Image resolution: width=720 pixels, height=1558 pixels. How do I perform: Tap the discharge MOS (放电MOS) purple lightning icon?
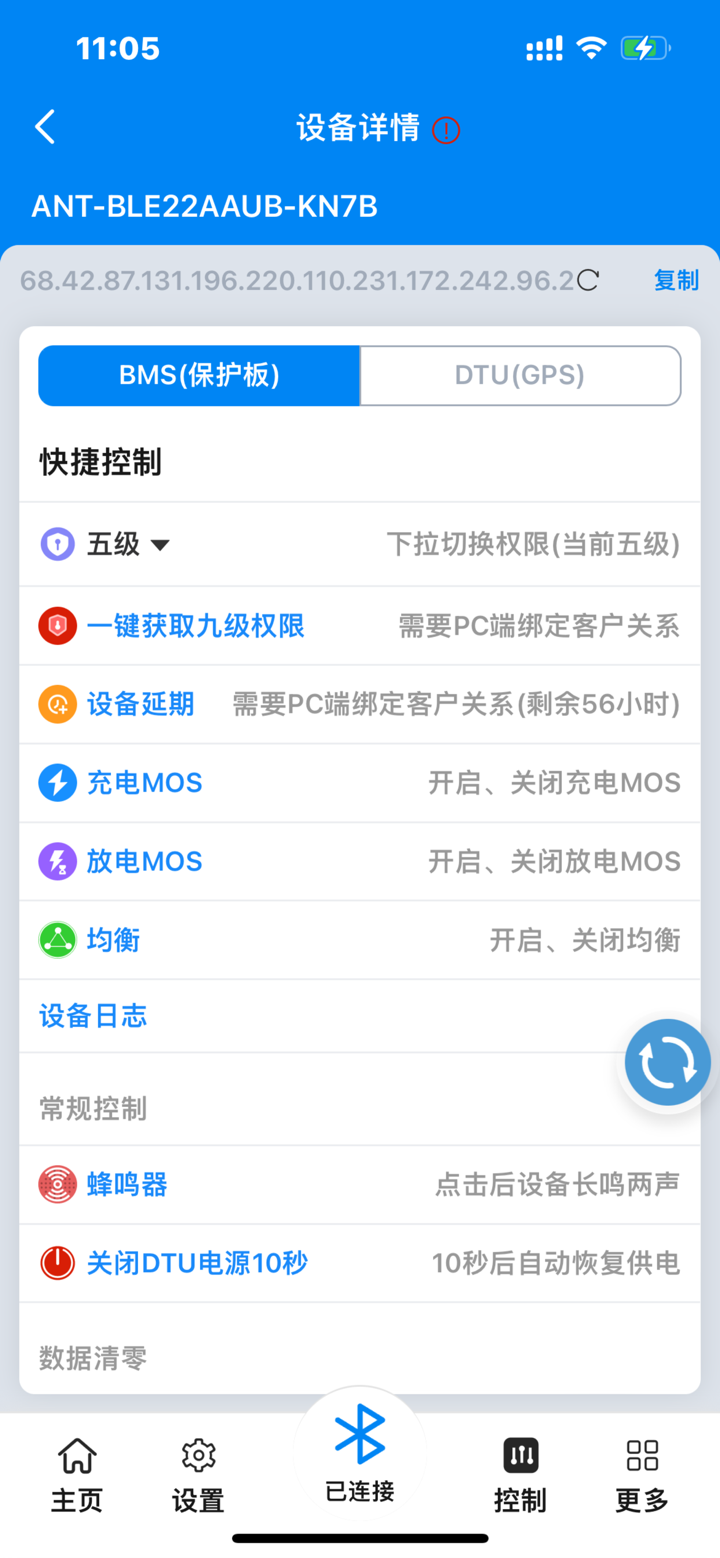pyautogui.click(x=58, y=861)
